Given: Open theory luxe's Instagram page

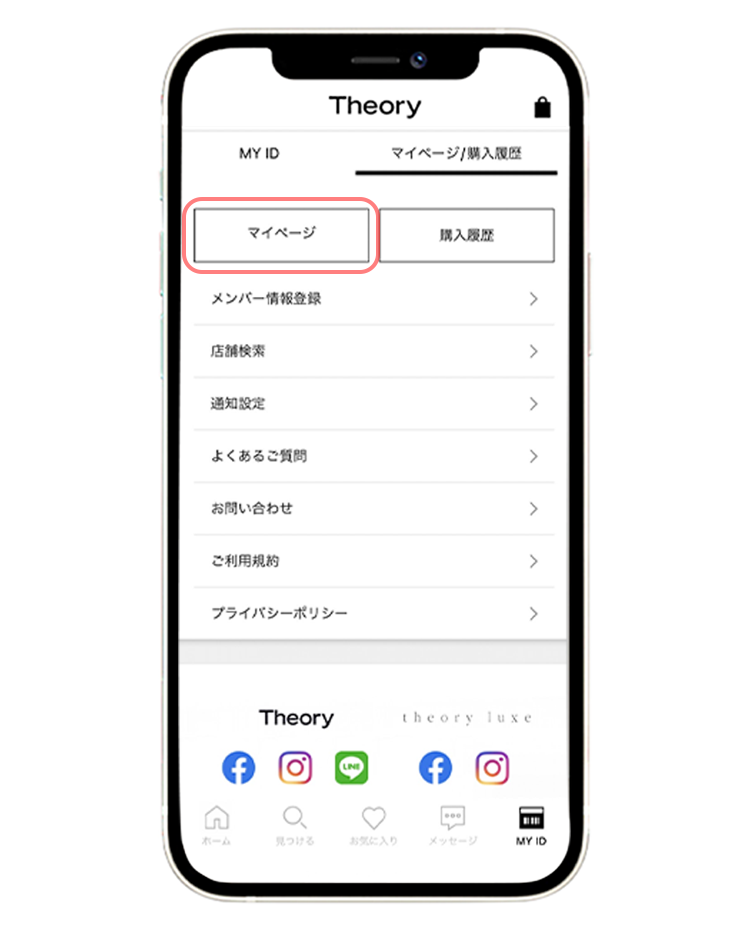Looking at the screenshot, I should point(492,768).
